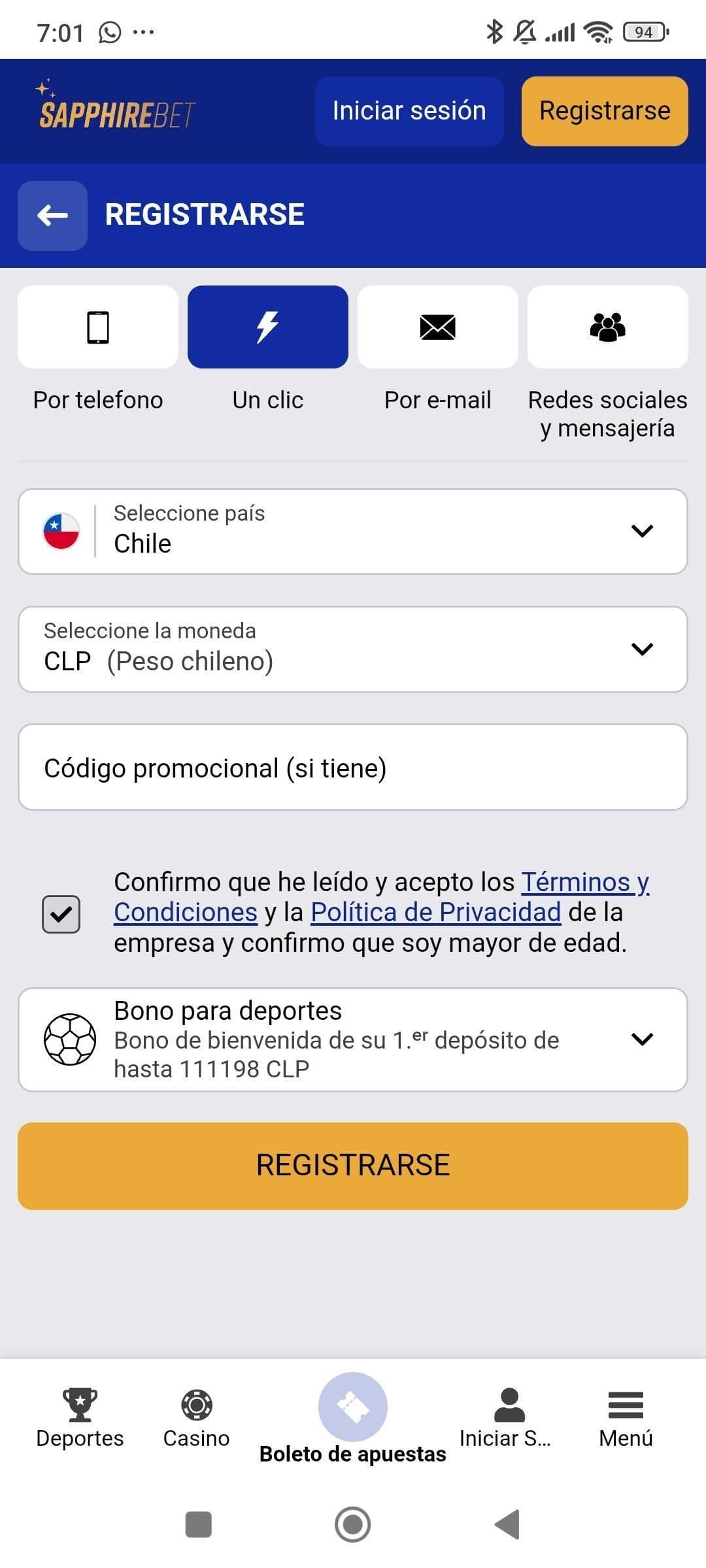Viewport: 706px width, 1568px height.
Task: Select phone registration icon
Action: click(x=97, y=327)
